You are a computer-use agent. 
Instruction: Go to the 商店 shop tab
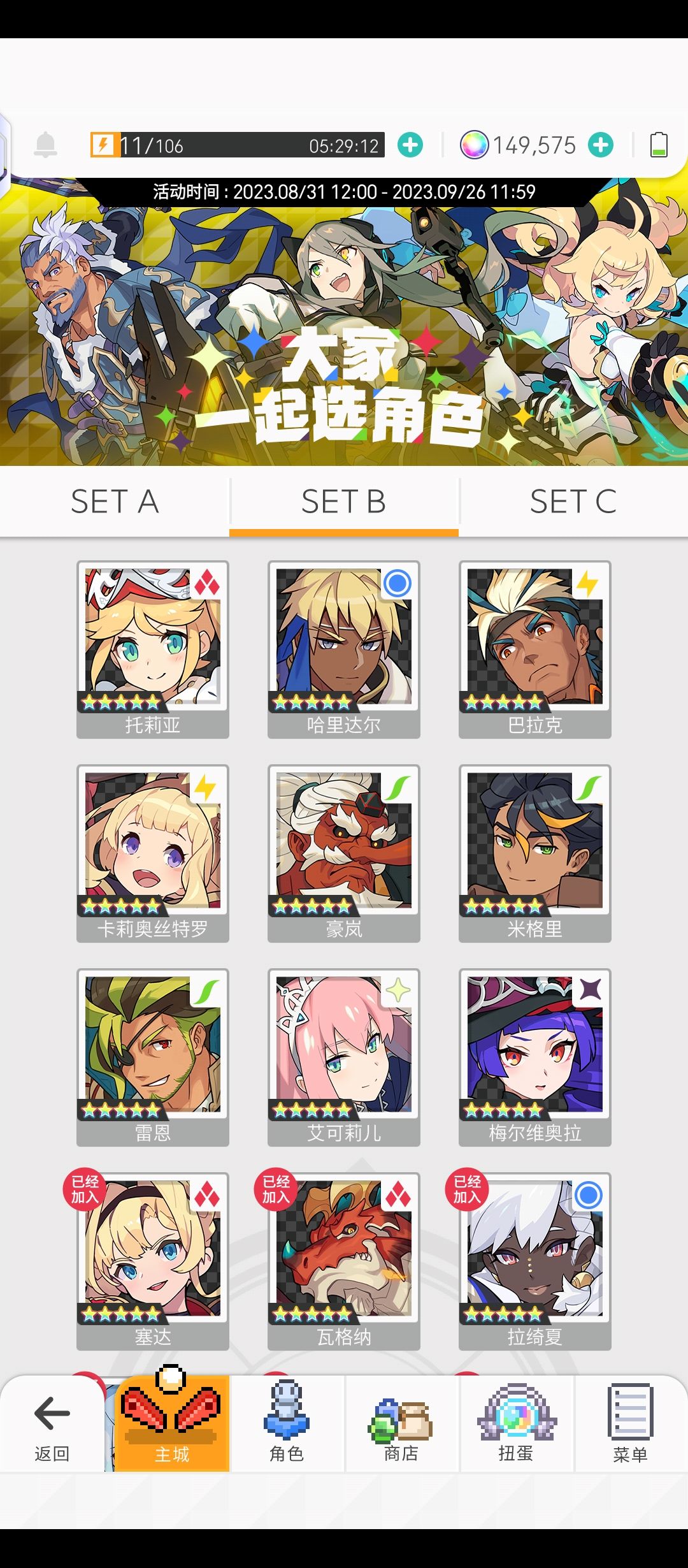click(401, 1424)
